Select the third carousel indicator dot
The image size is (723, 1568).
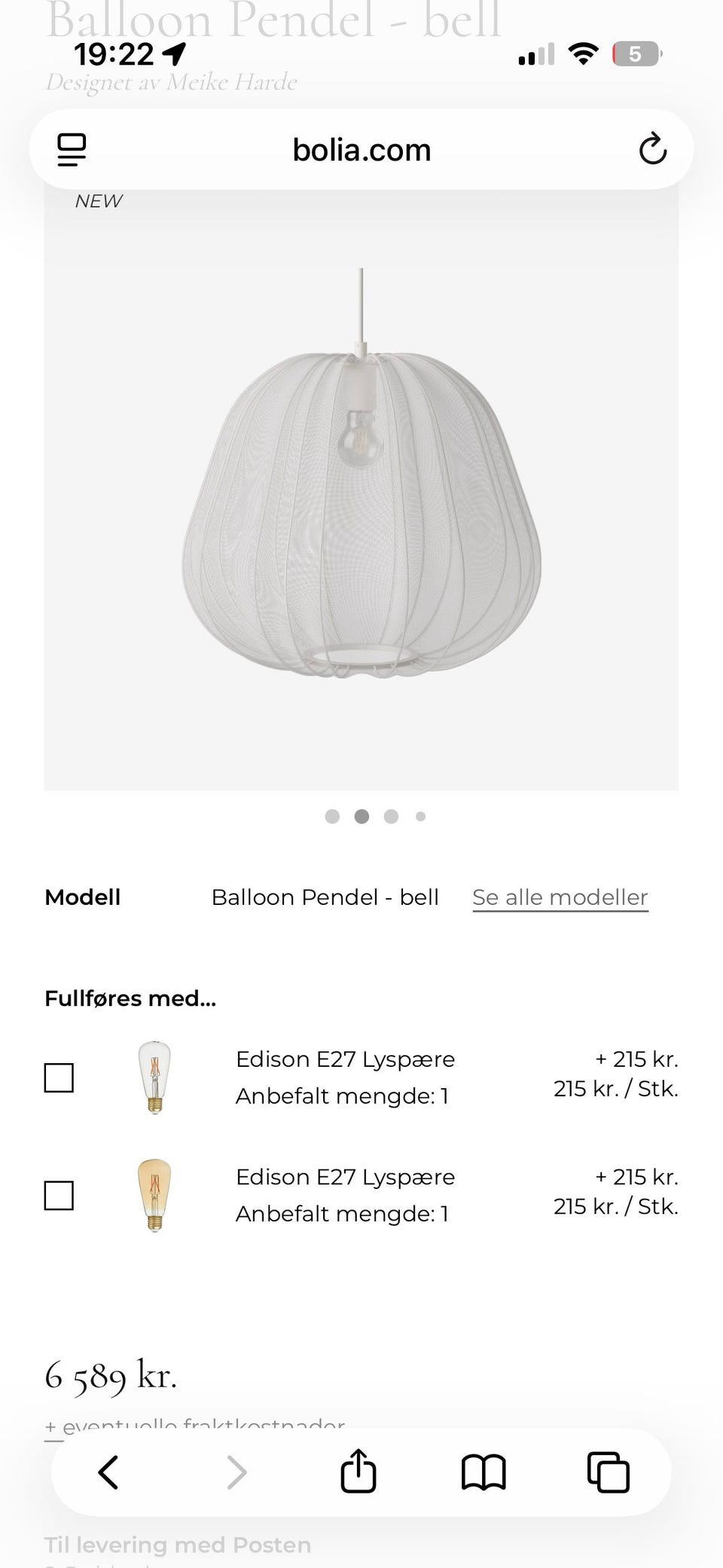391,816
